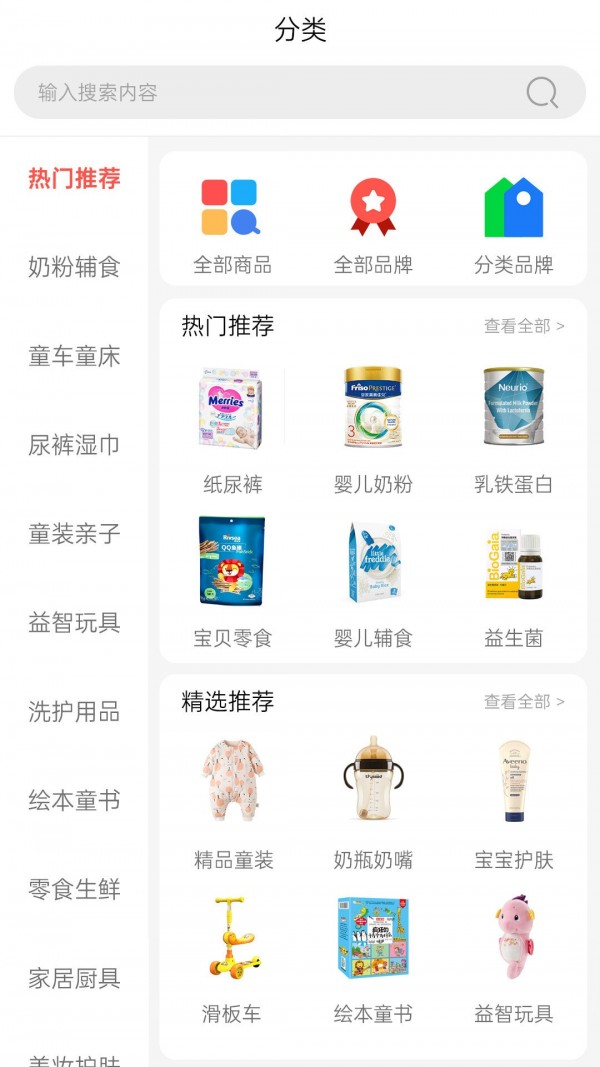This screenshot has width=600, height=1067.
Task: Open 全部商品 all products
Action: pos(232,225)
